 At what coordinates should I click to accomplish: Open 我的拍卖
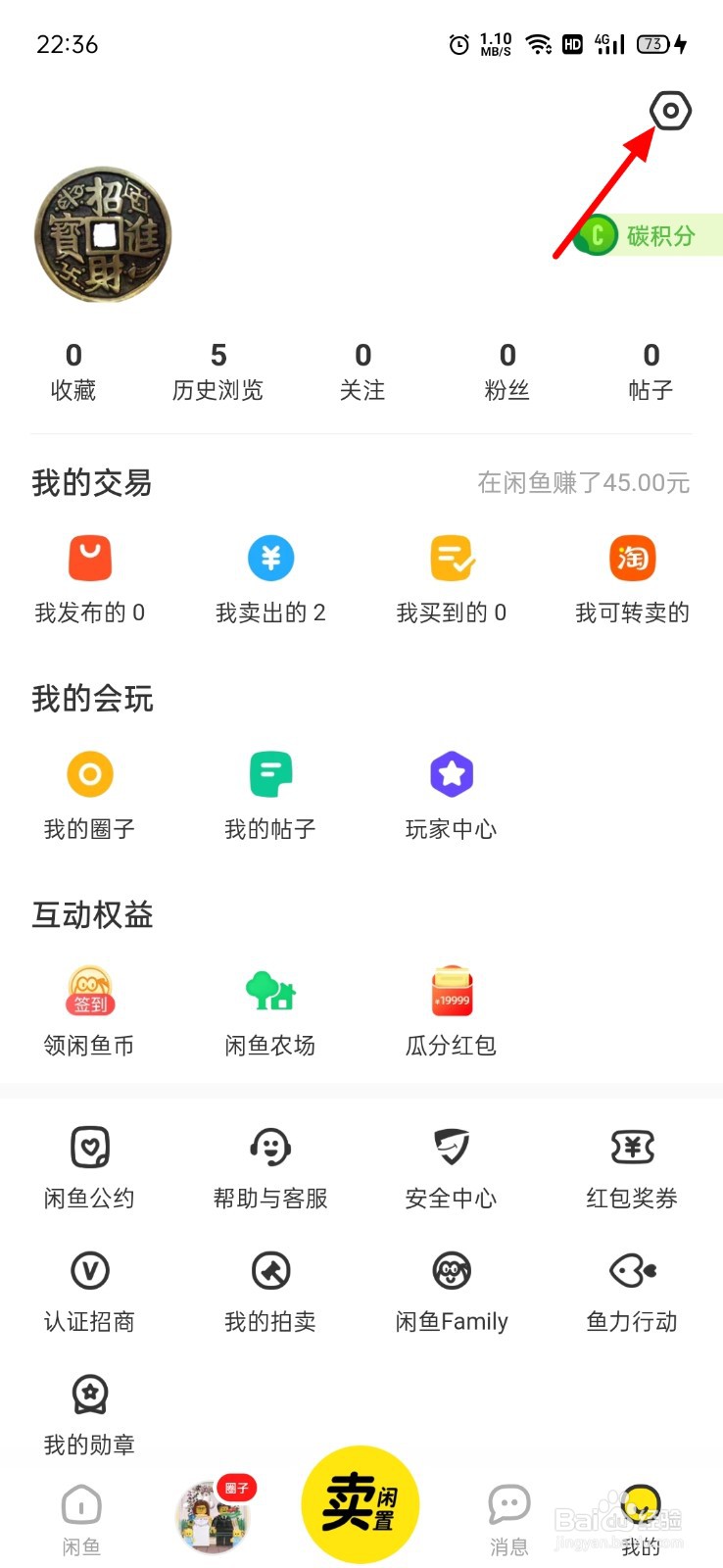(x=270, y=1292)
